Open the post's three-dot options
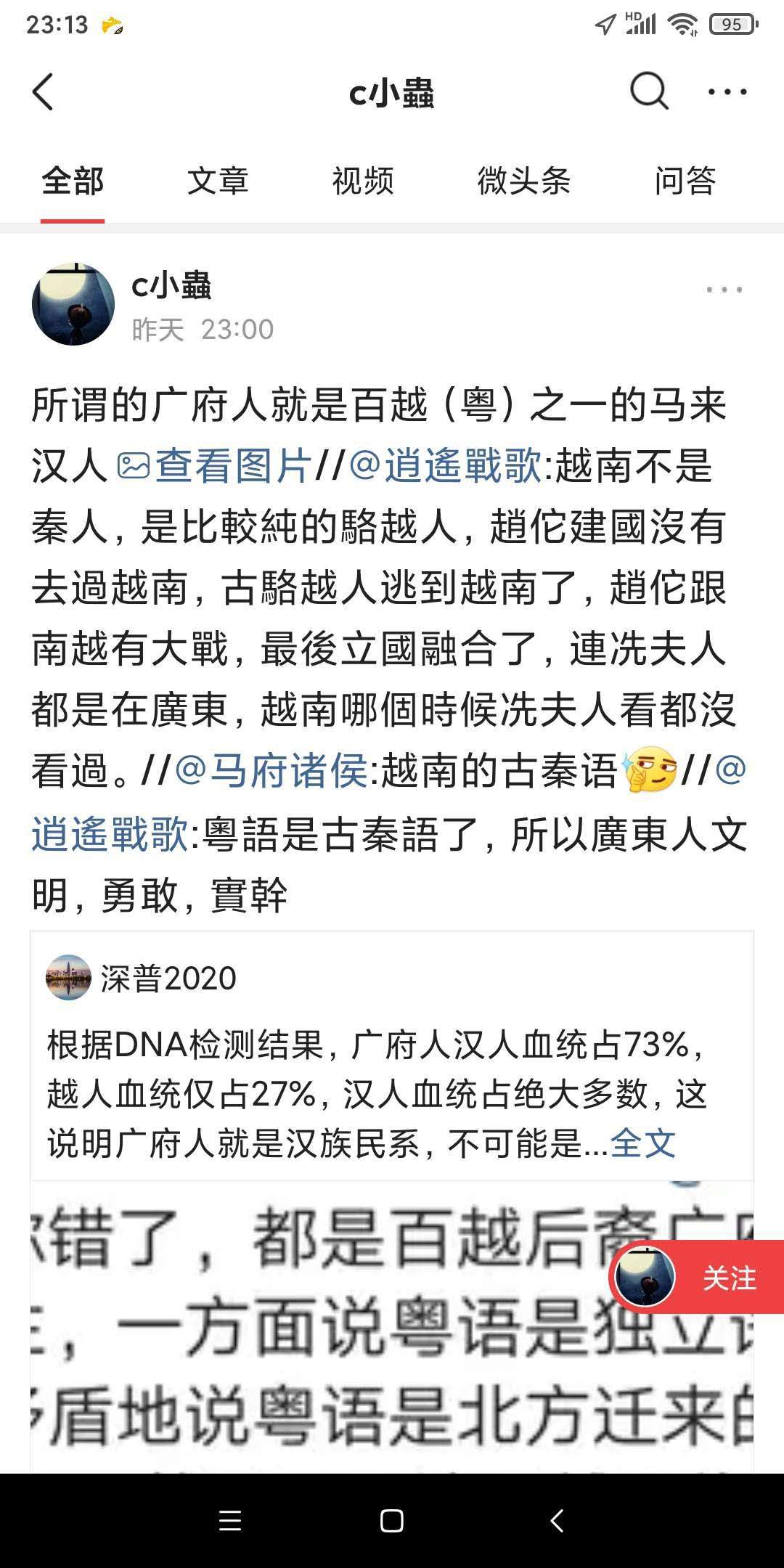784x1568 pixels. 724,290
